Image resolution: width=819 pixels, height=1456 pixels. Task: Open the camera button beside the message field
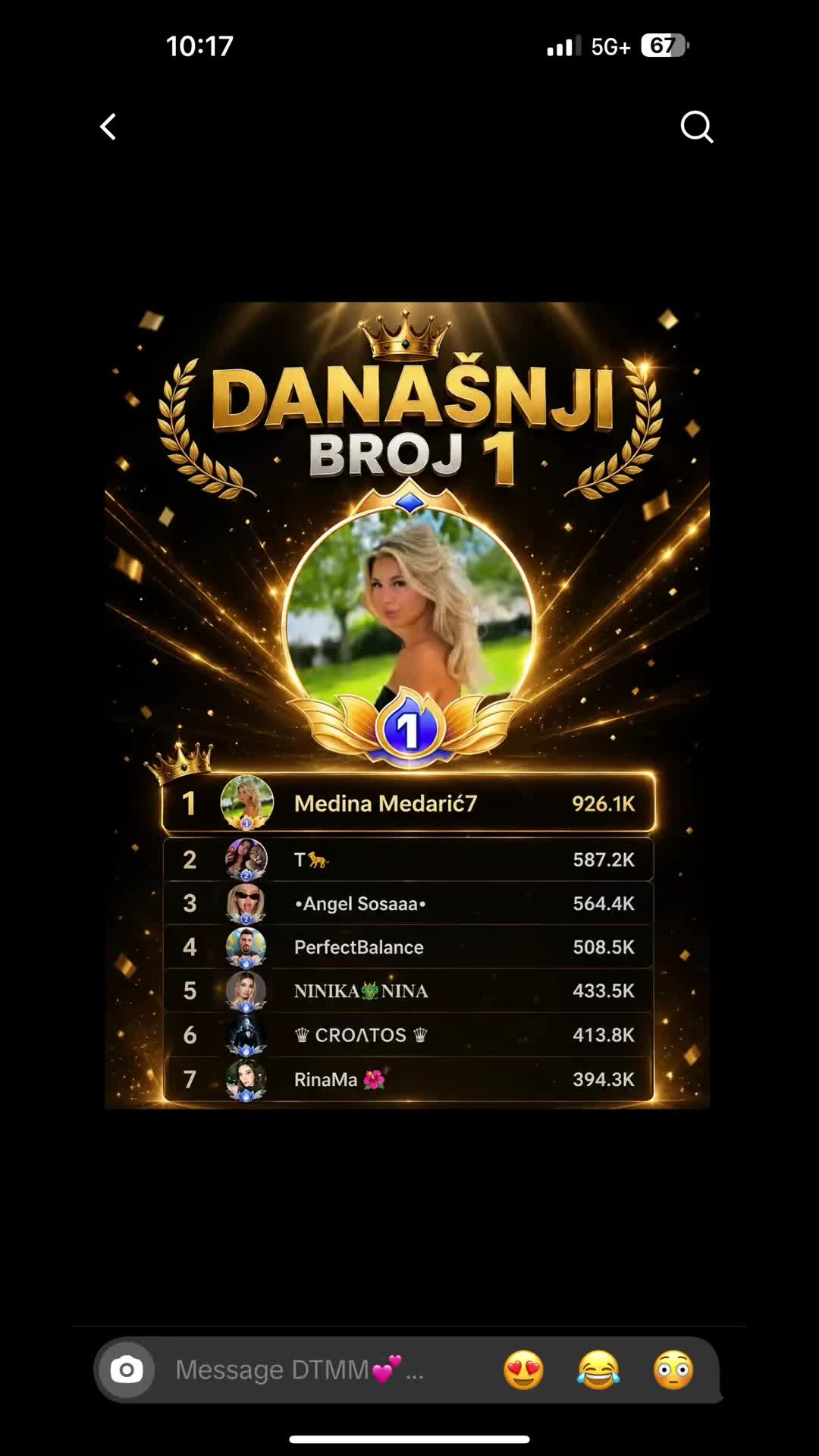127,1370
